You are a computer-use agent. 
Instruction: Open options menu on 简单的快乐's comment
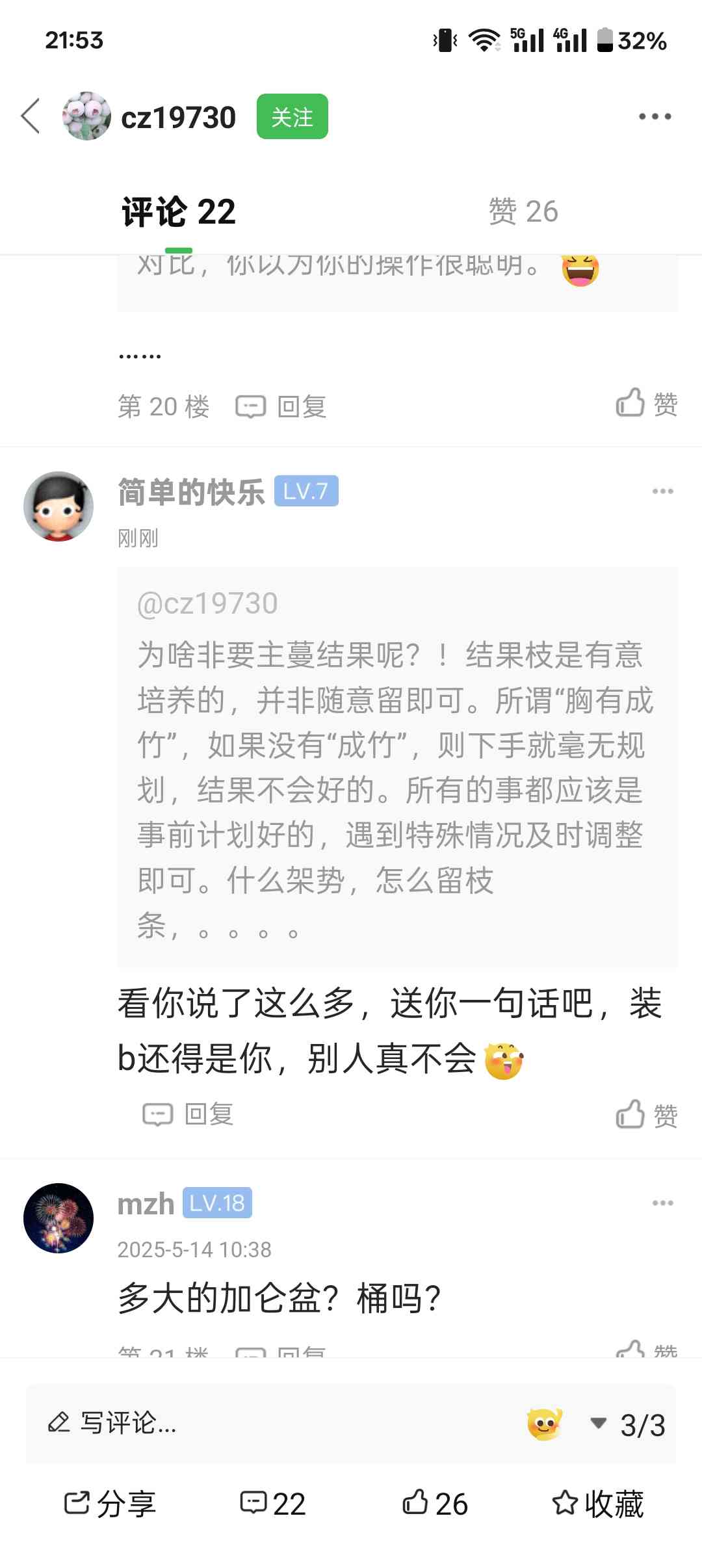click(662, 491)
